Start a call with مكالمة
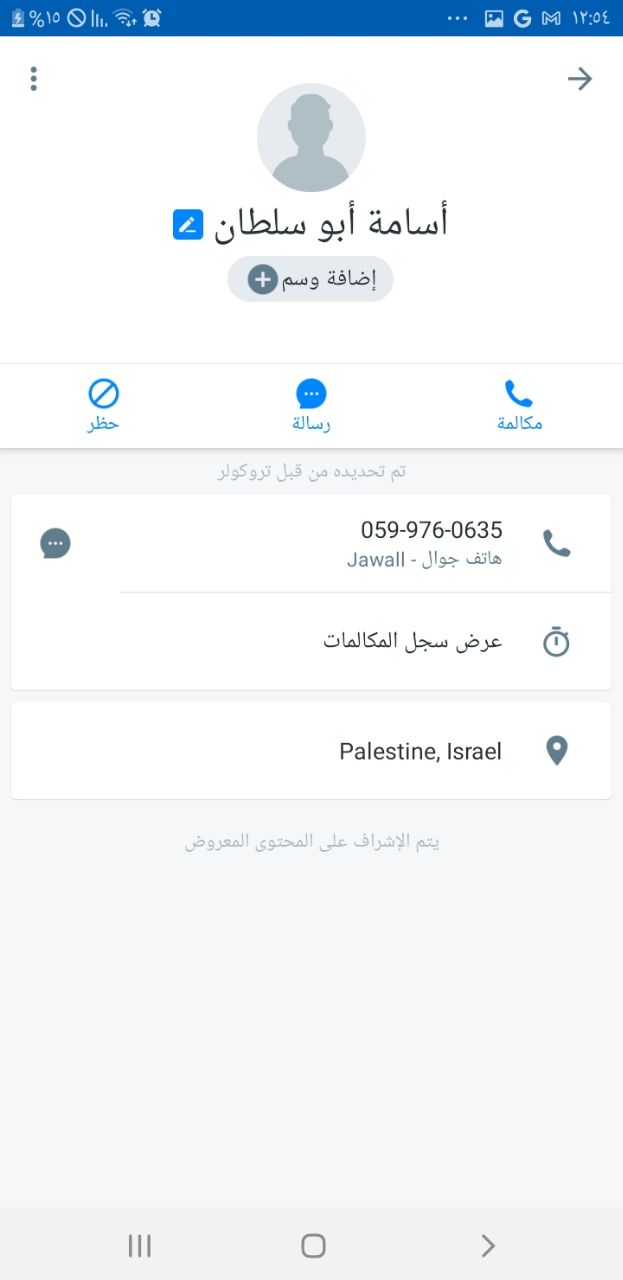623x1280 pixels. pos(519,405)
